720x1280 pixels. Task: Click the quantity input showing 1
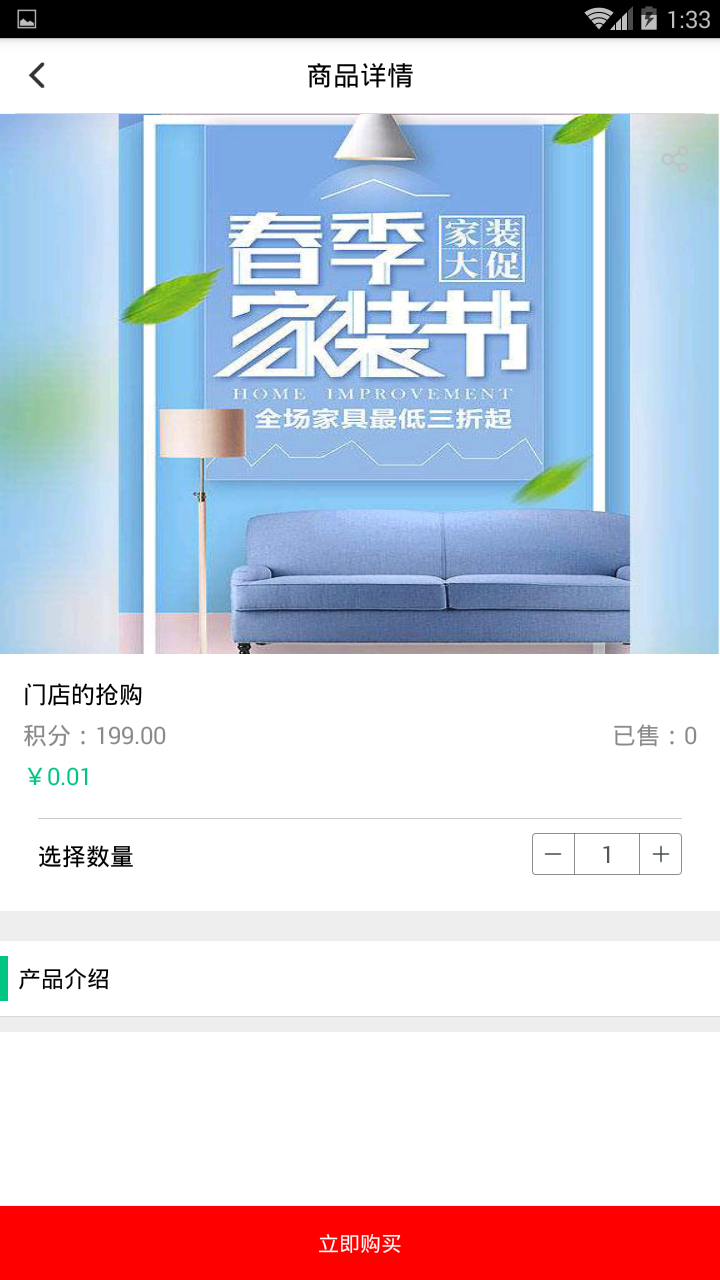(x=606, y=853)
